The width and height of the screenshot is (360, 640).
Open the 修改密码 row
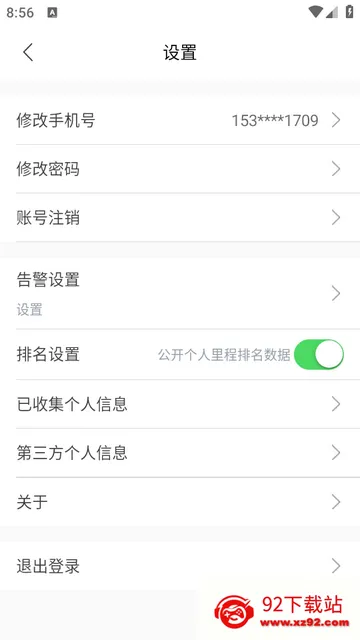pos(180,169)
